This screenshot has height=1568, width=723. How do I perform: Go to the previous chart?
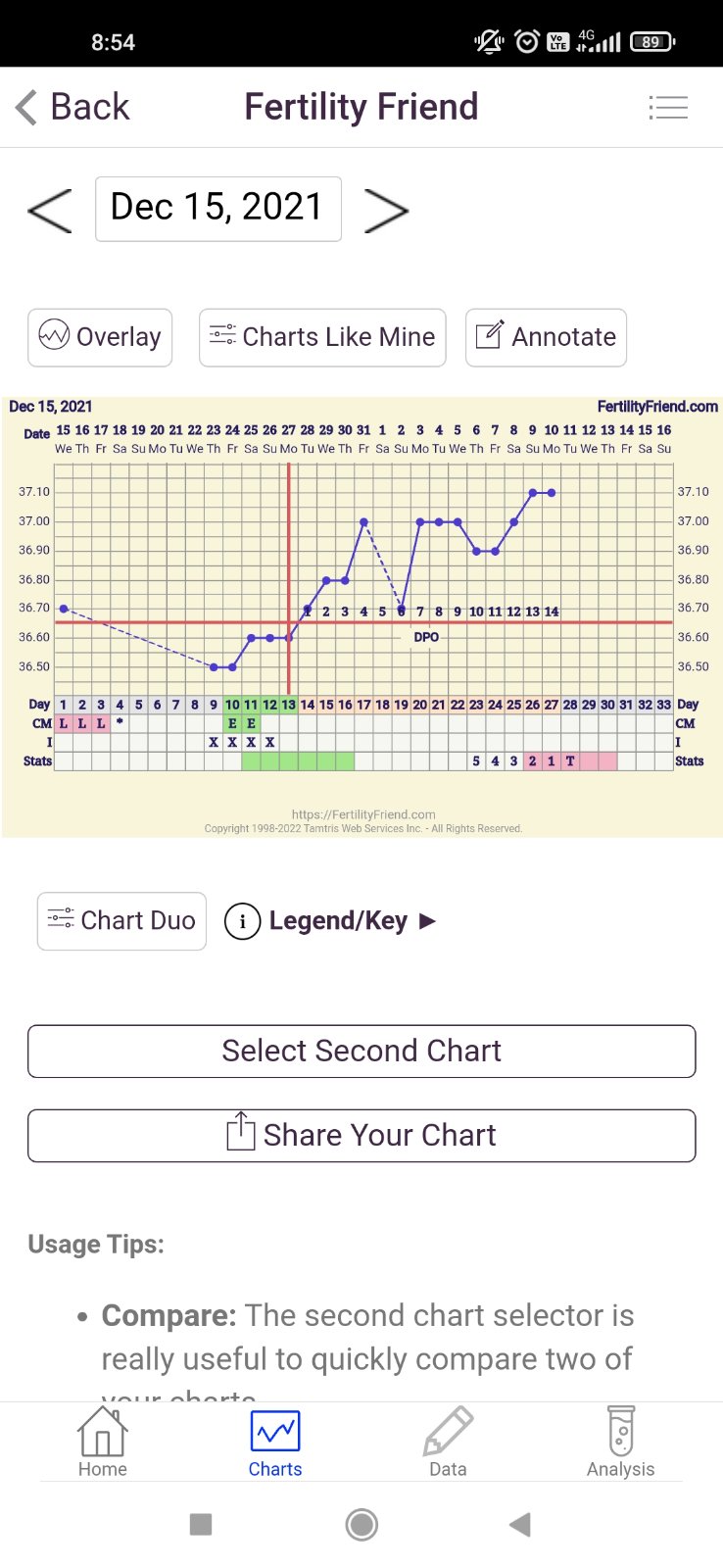pyautogui.click(x=50, y=210)
